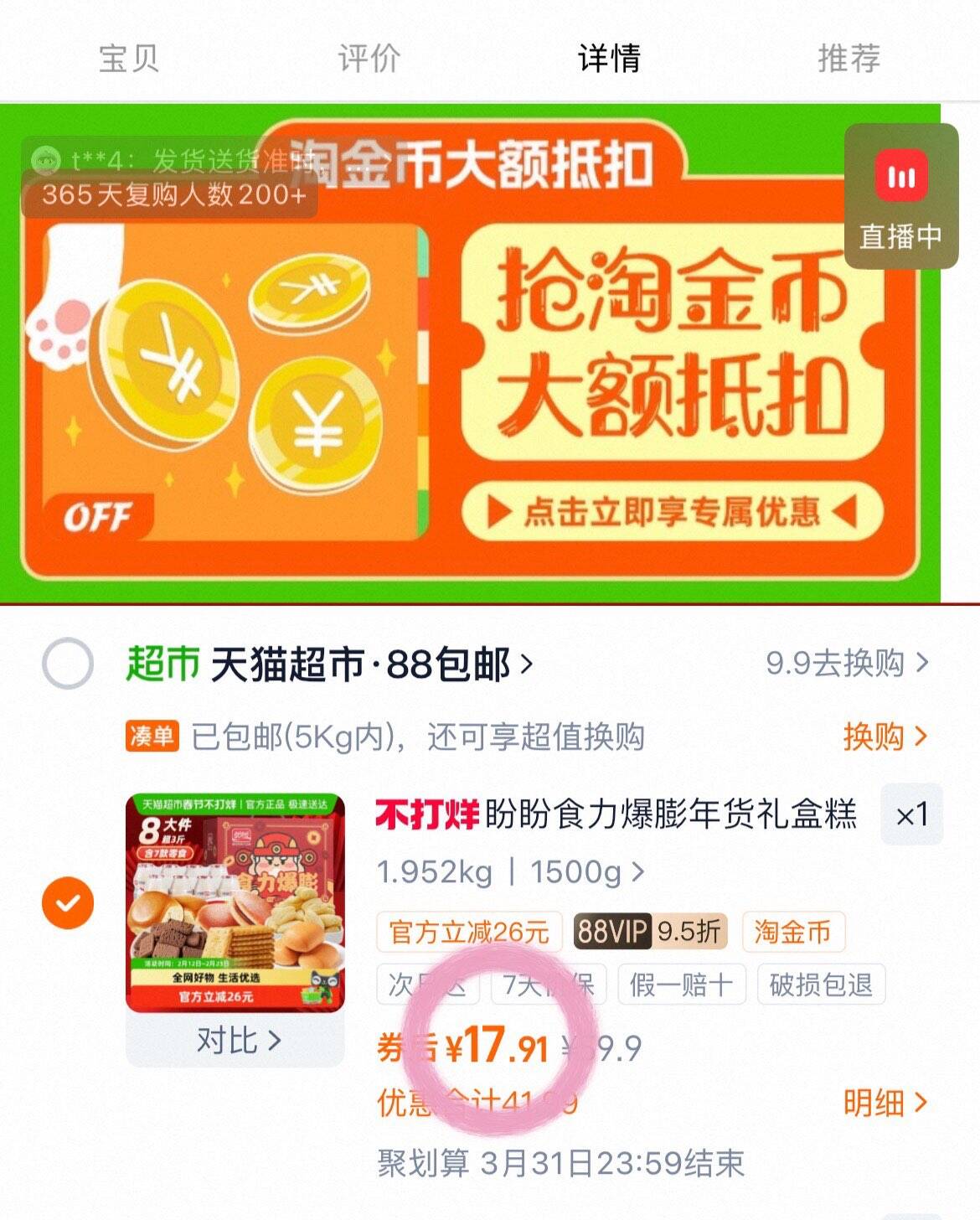Uncheck the 盼盼食力爆膨年货礼盒 item
Image resolution: width=980 pixels, height=1220 pixels.
coord(68,902)
